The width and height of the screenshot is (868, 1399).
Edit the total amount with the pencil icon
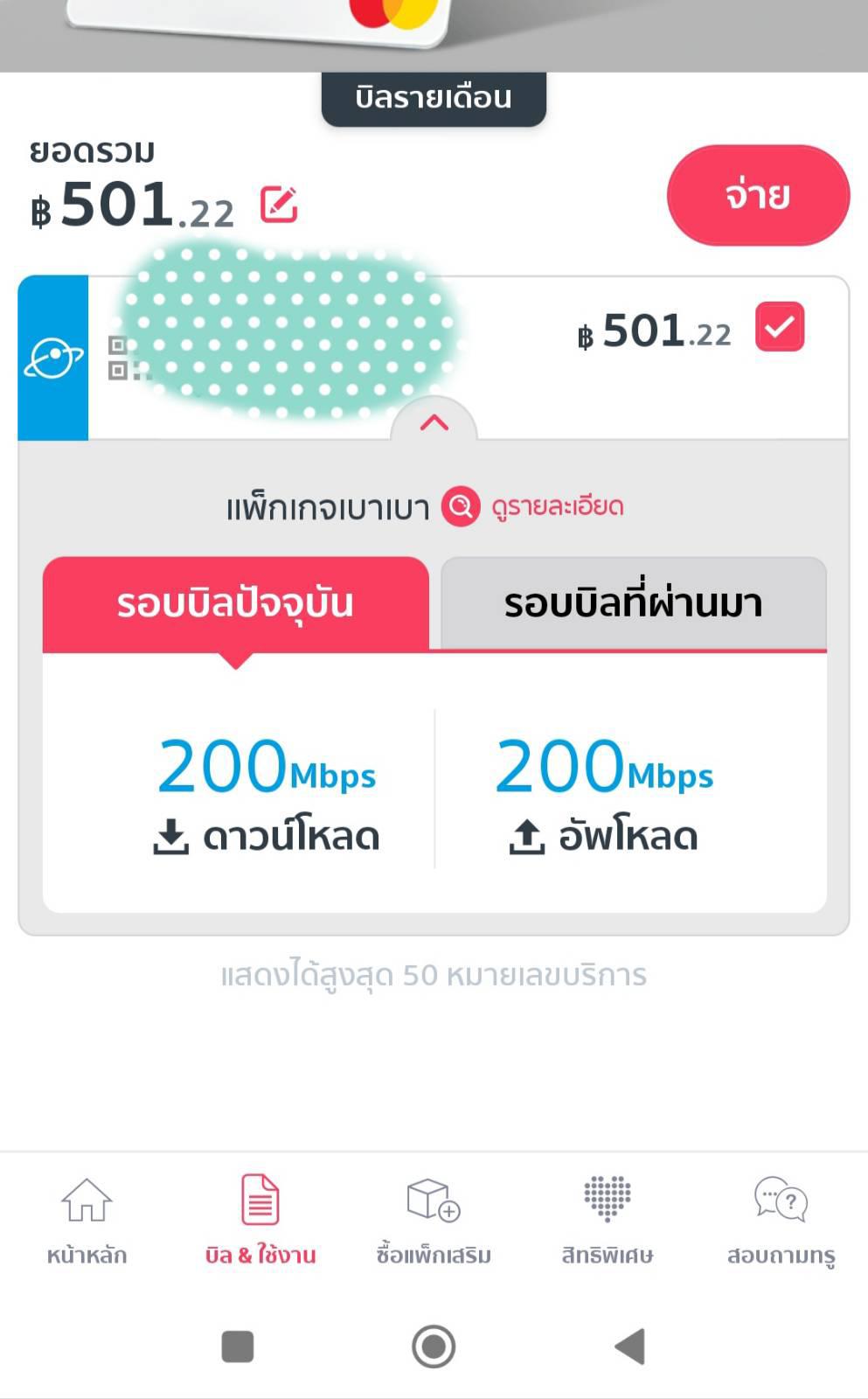pos(279,205)
